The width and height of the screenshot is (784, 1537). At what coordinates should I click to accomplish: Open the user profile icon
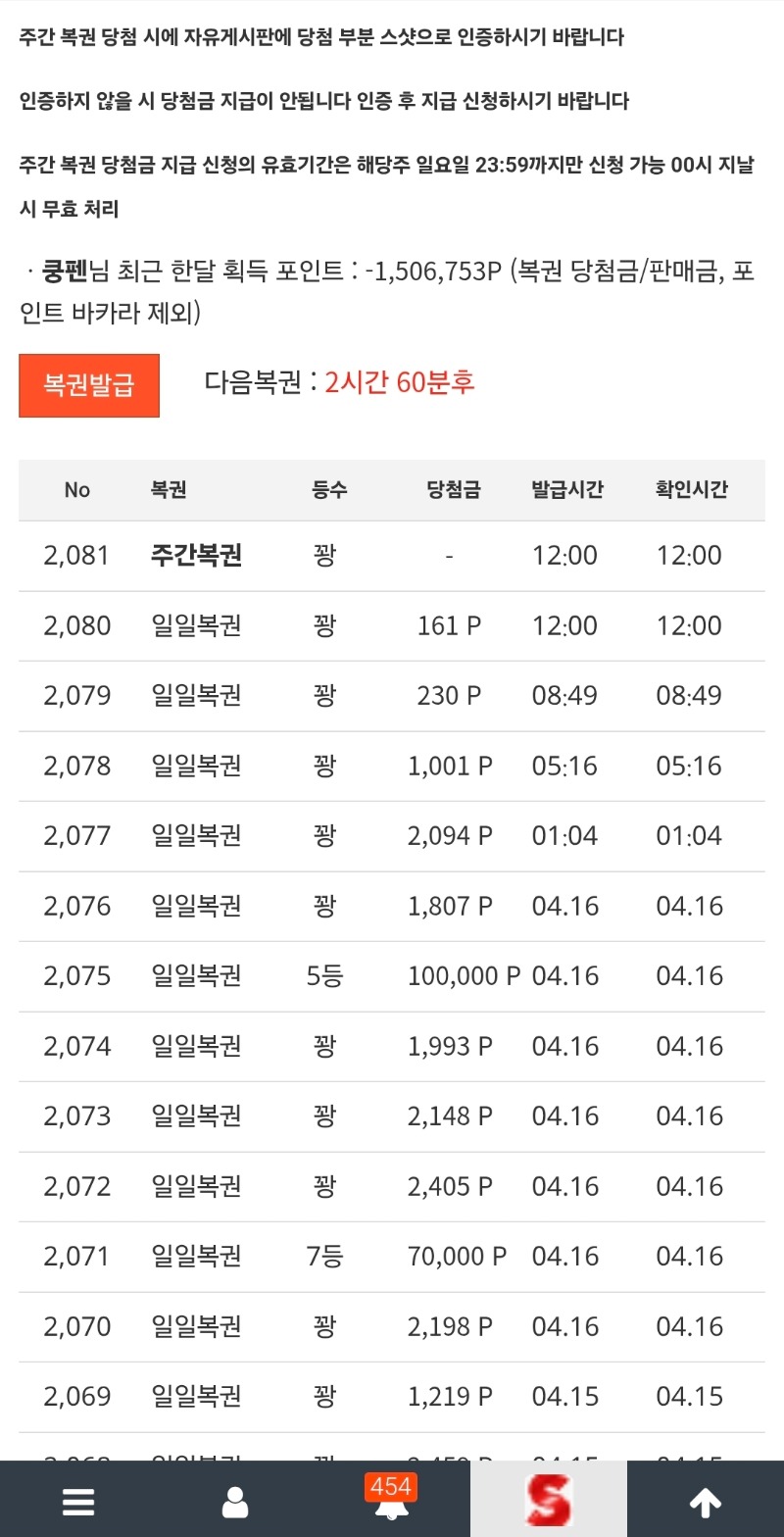pyautogui.click(x=235, y=1502)
